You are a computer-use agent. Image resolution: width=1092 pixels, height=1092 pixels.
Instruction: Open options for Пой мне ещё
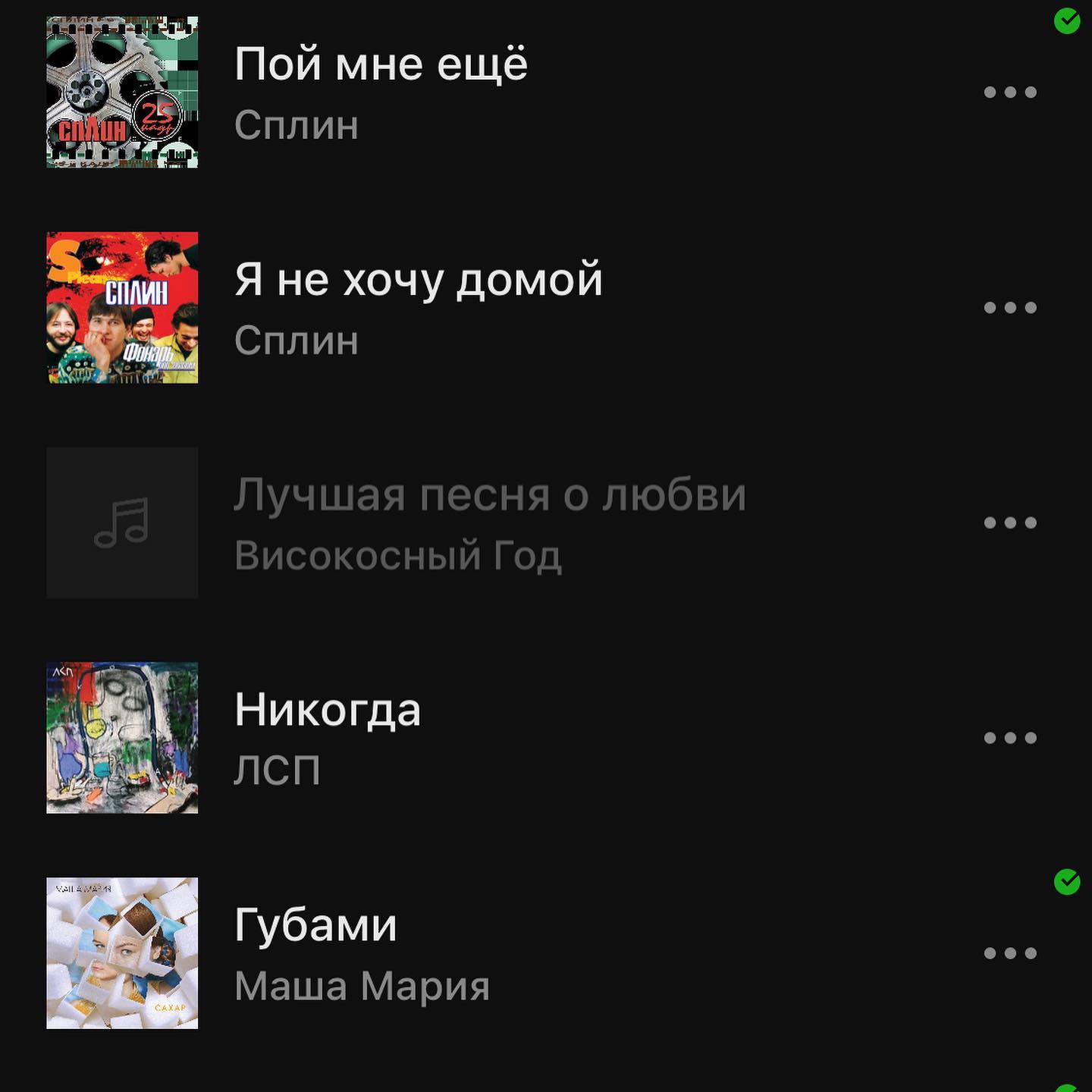[1009, 93]
